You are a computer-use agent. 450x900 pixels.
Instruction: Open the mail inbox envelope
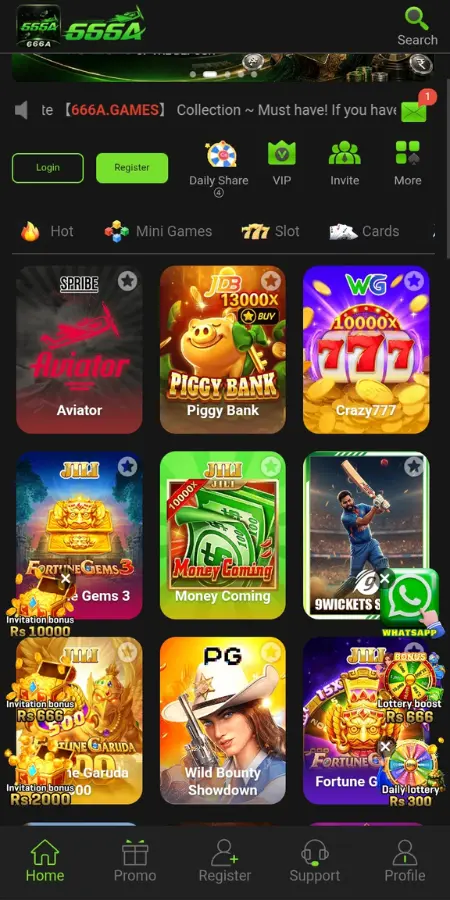coord(414,111)
